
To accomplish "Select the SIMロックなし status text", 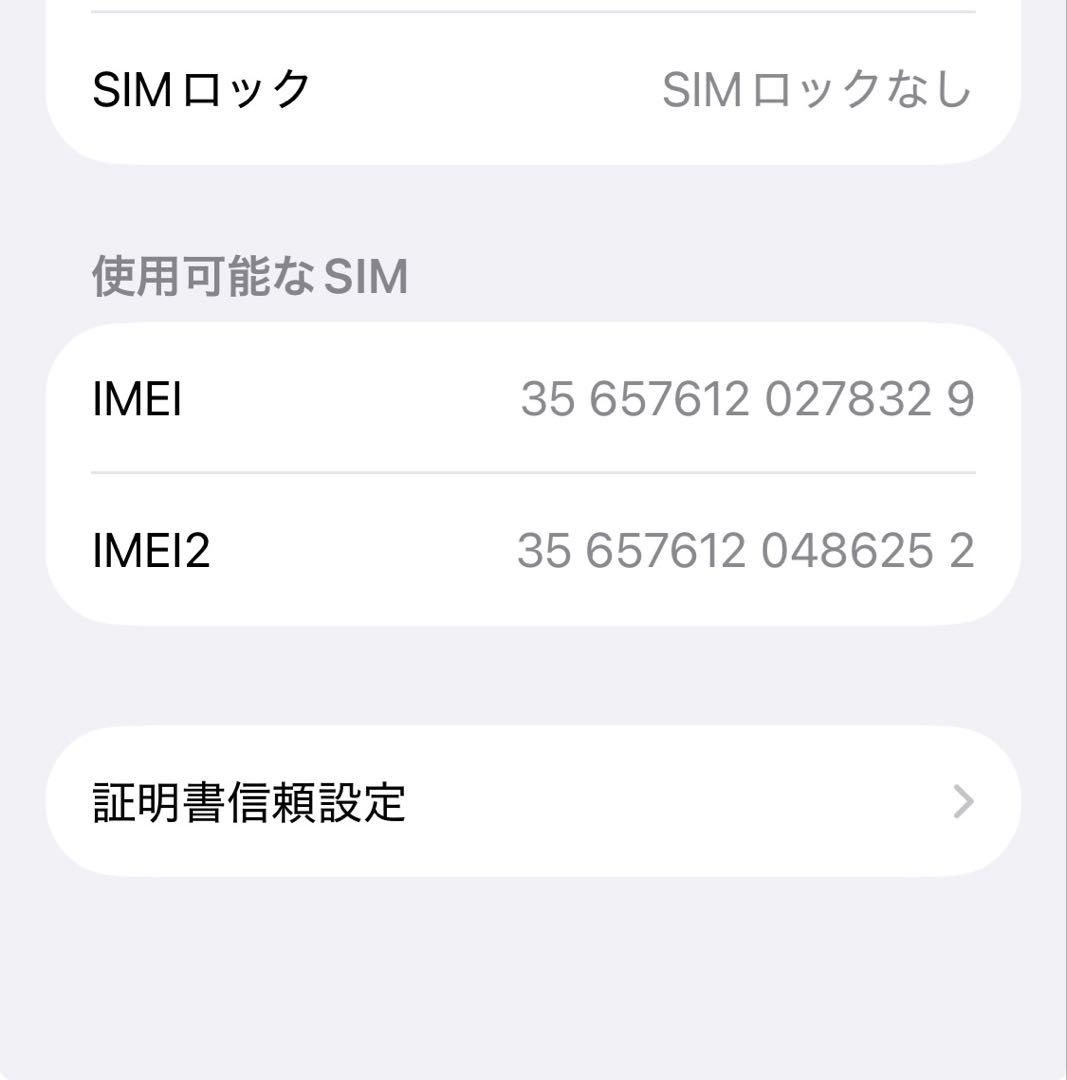I will tap(816, 89).
